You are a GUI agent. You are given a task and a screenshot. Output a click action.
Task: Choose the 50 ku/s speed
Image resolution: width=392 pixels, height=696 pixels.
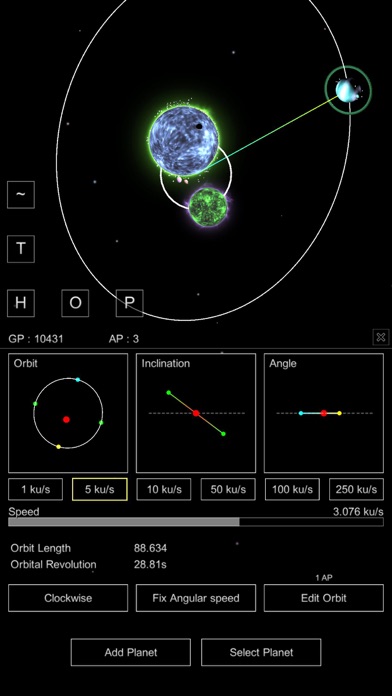tap(228, 489)
